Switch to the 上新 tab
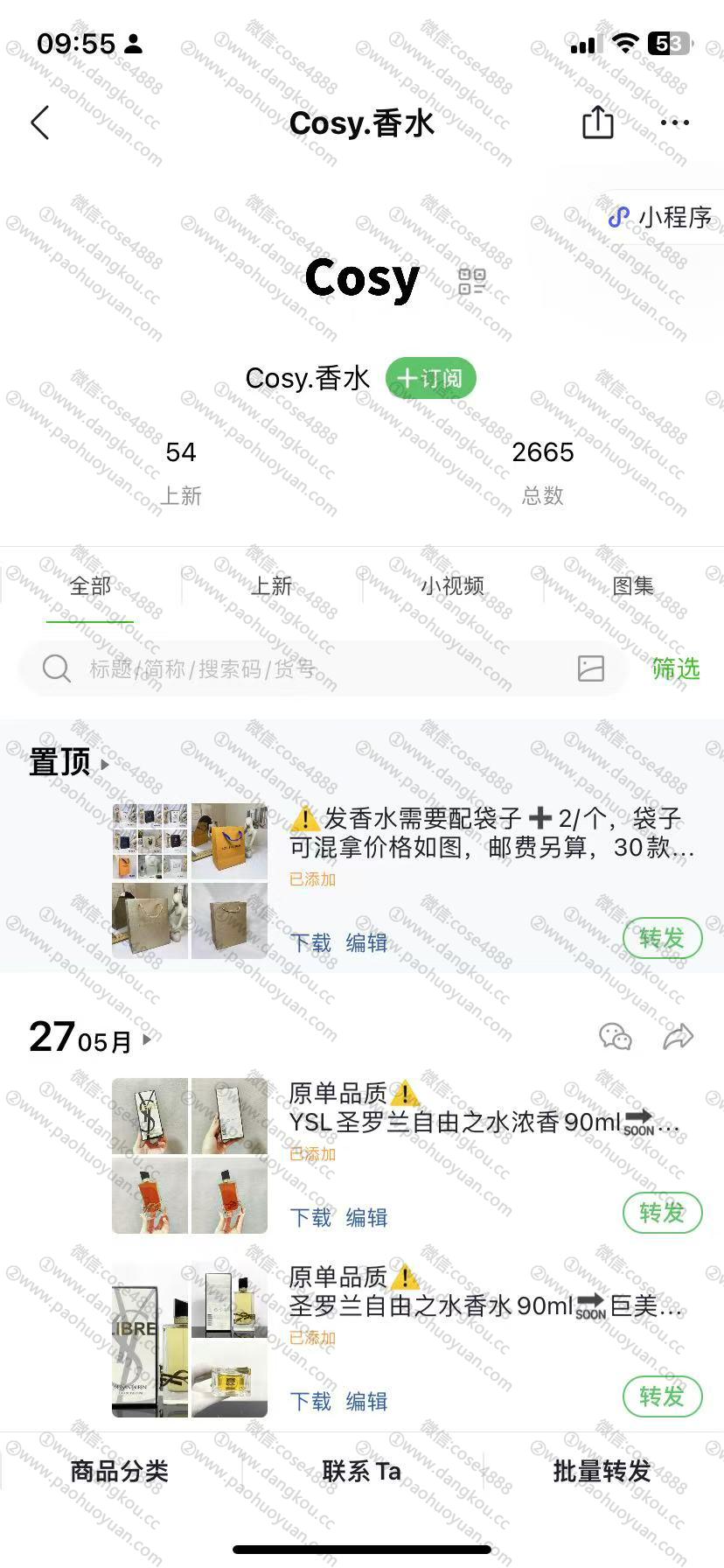This screenshot has height=1568, width=724. click(x=271, y=586)
